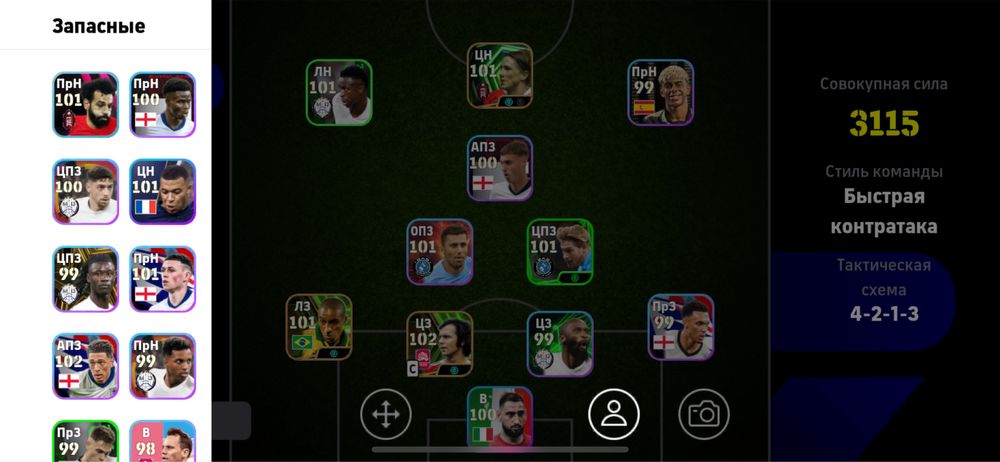Tap the camera screenshot icon

704,413
